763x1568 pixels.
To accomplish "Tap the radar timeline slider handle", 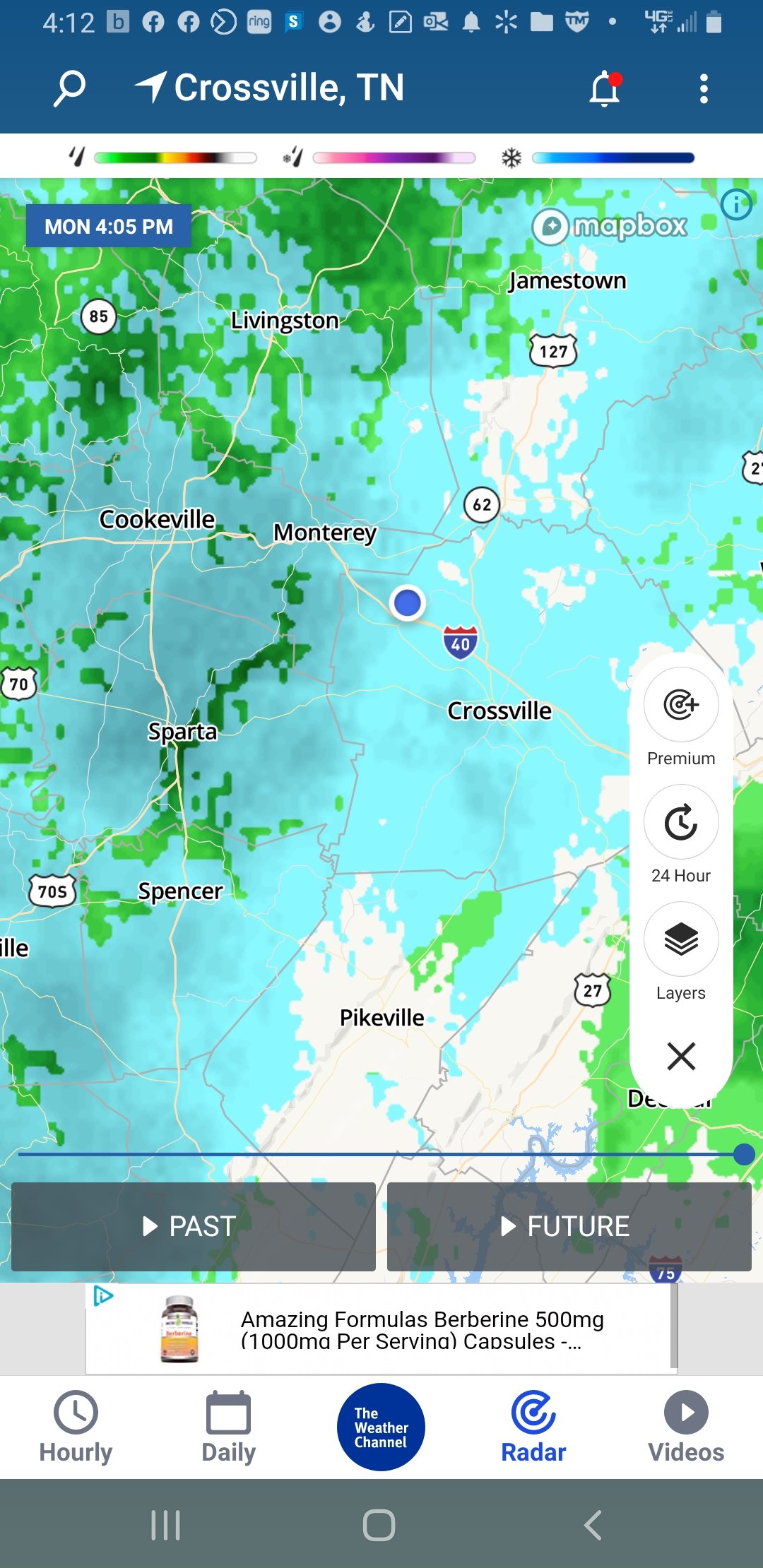I will [744, 1154].
